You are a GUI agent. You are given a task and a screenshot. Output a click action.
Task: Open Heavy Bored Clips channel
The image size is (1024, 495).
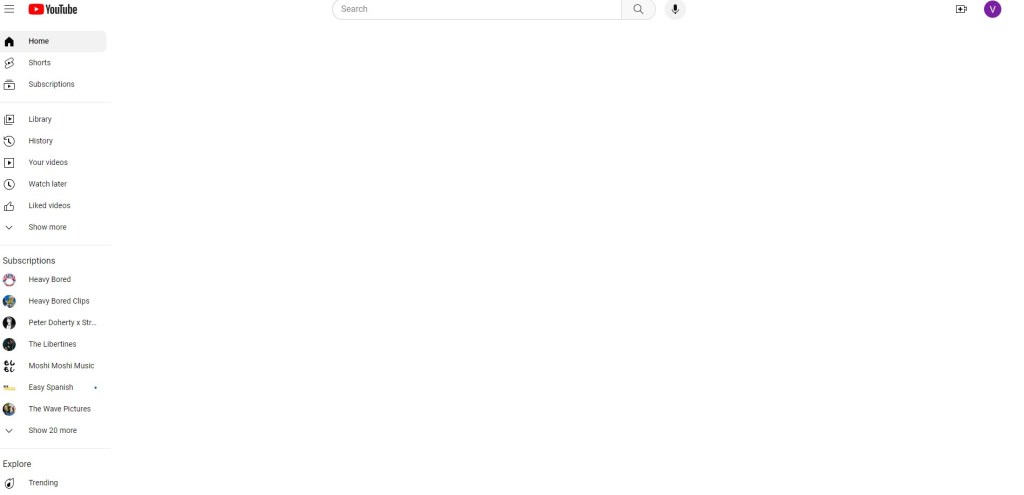(x=58, y=301)
